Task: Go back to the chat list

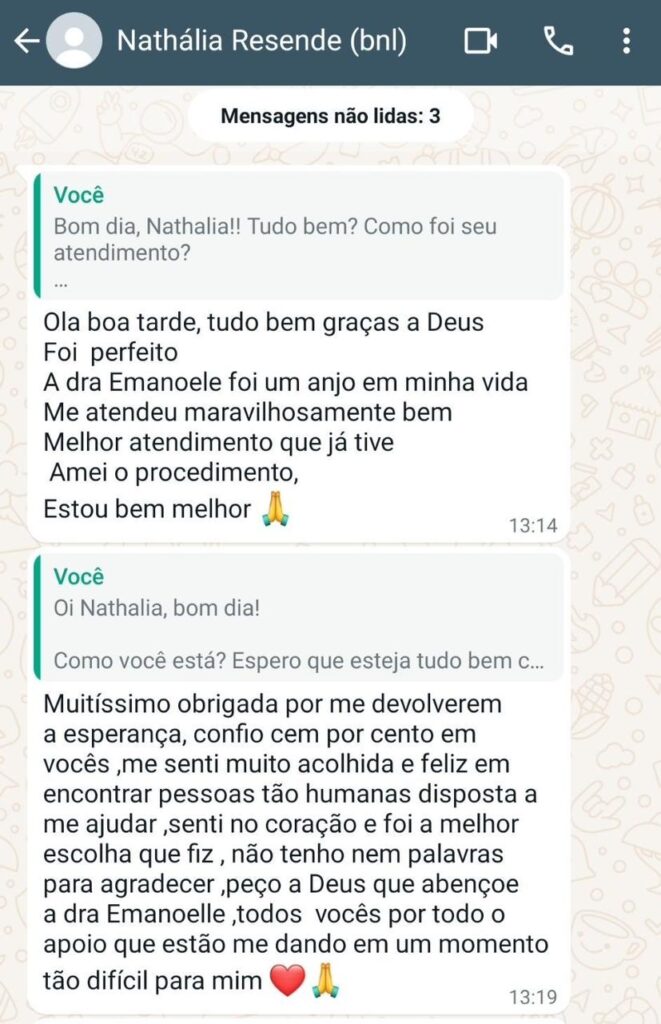Action: (26, 41)
